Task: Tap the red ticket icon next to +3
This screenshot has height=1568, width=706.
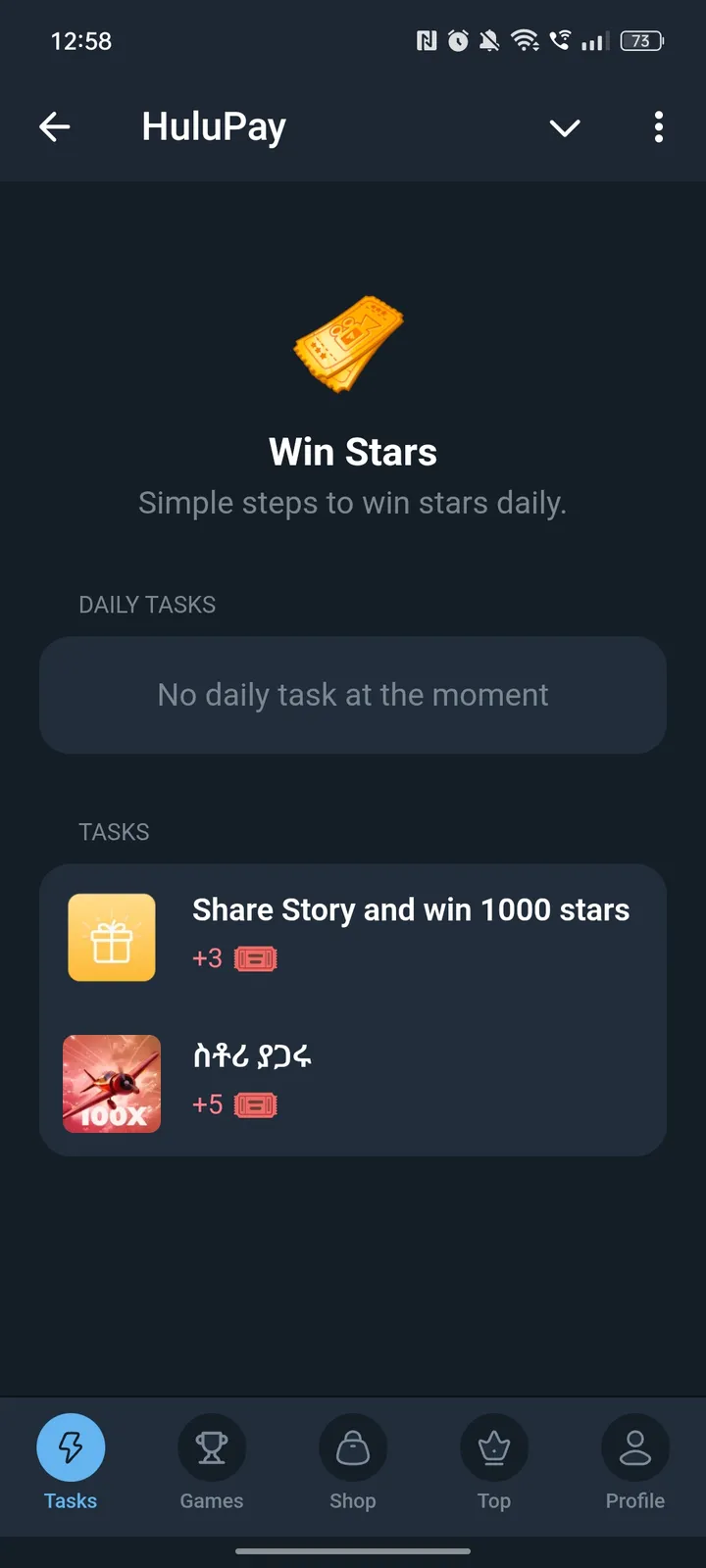Action: click(258, 958)
